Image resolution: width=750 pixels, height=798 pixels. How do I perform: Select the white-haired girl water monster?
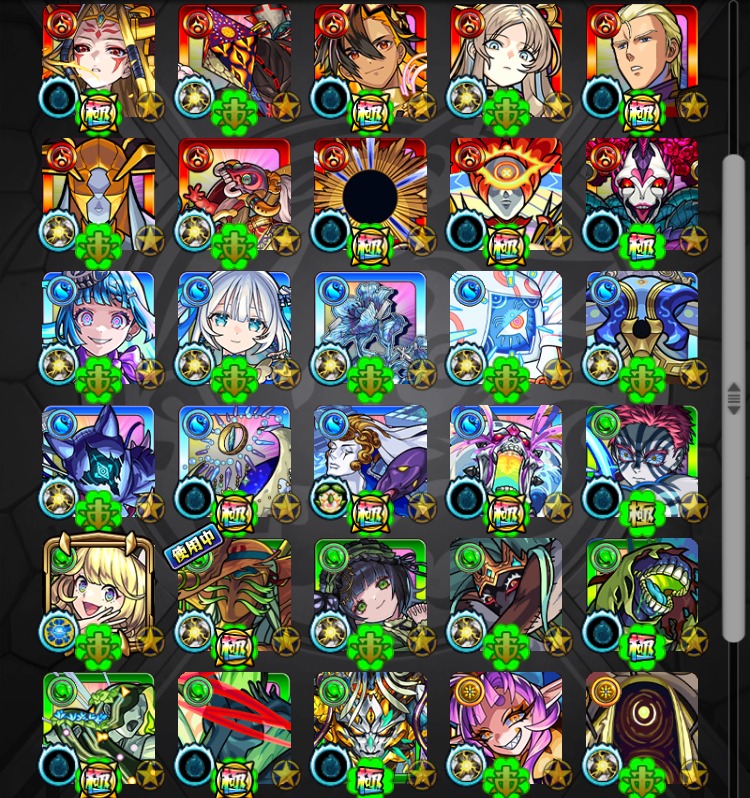click(234, 327)
